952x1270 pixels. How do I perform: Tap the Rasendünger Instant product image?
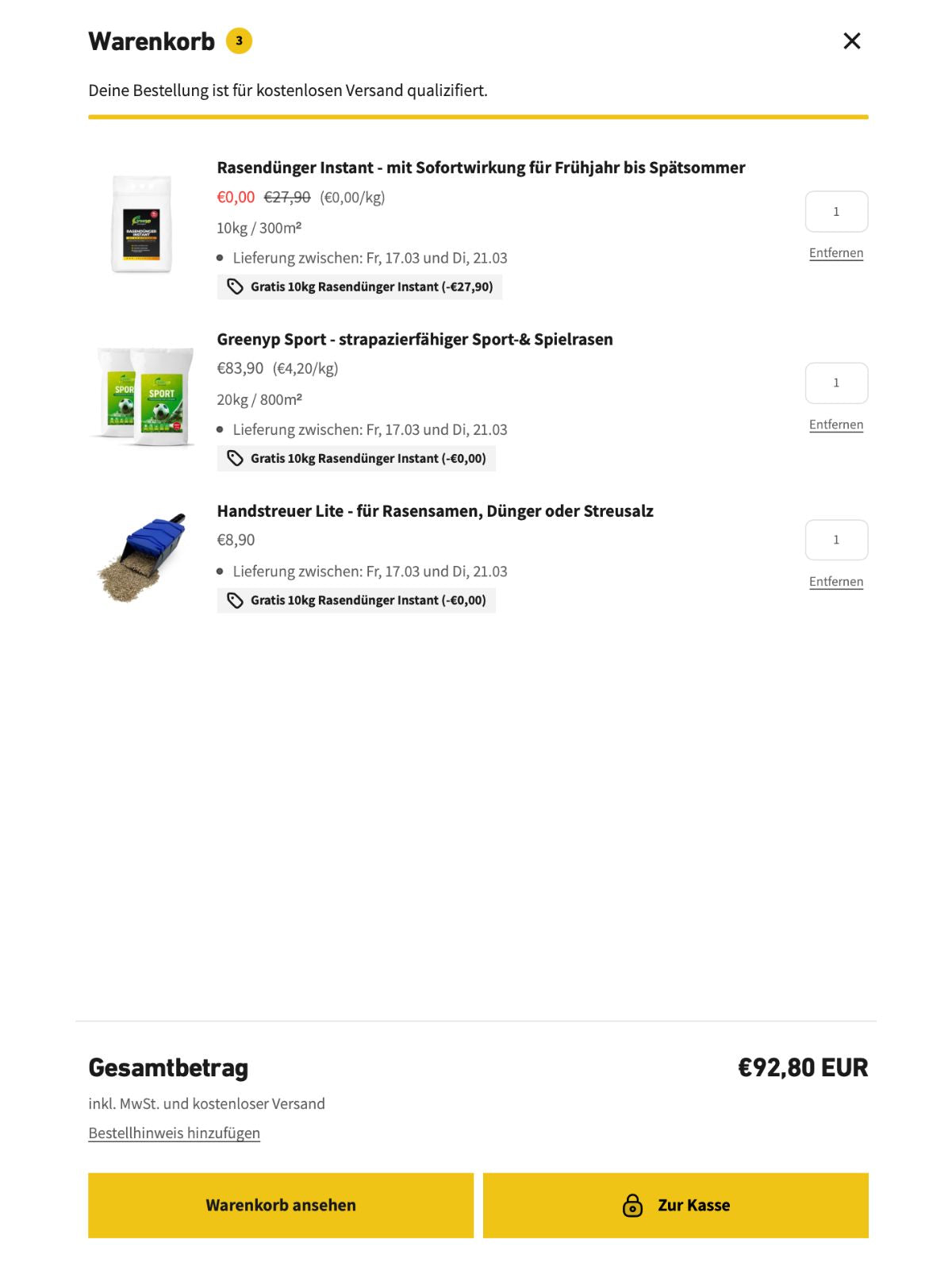(x=142, y=225)
